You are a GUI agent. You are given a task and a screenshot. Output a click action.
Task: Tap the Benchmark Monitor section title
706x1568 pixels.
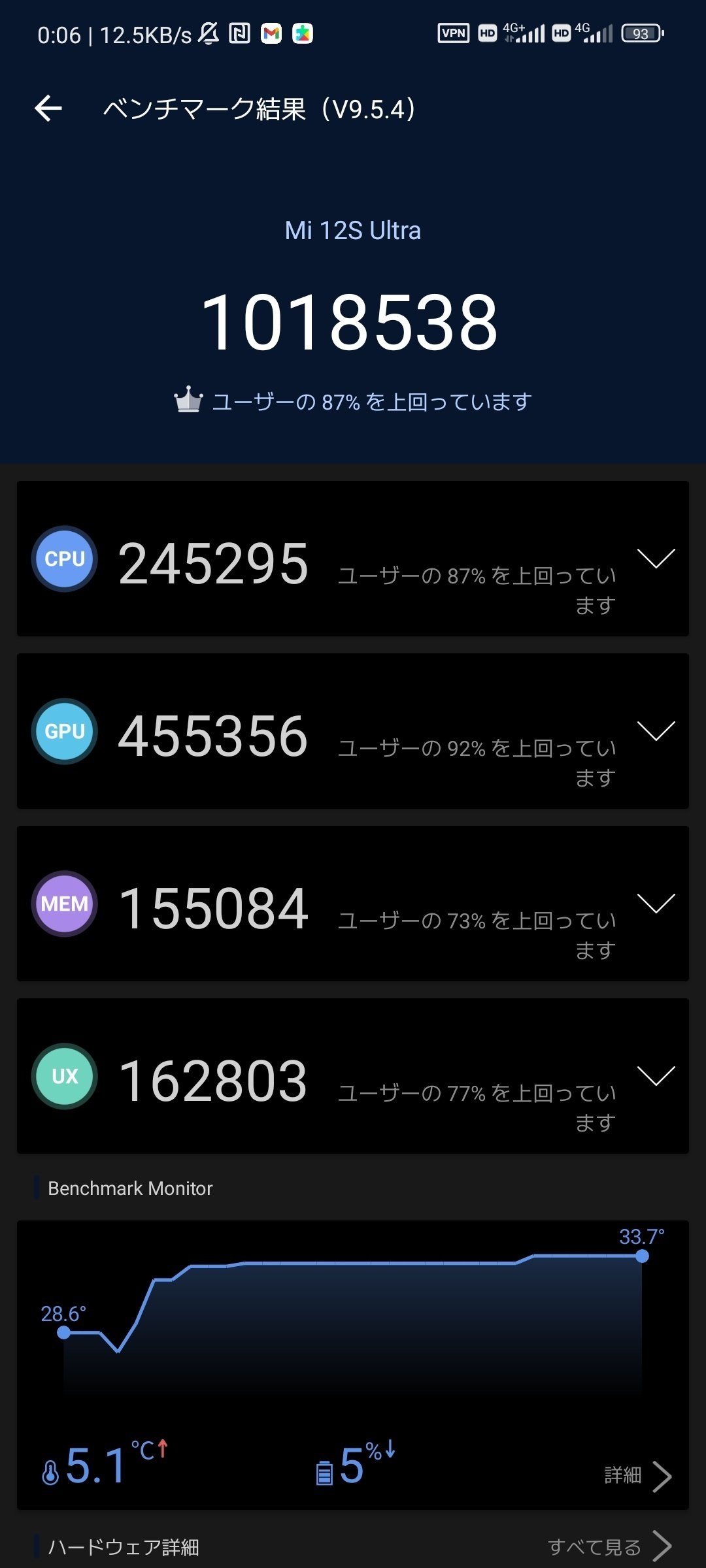click(x=129, y=1188)
